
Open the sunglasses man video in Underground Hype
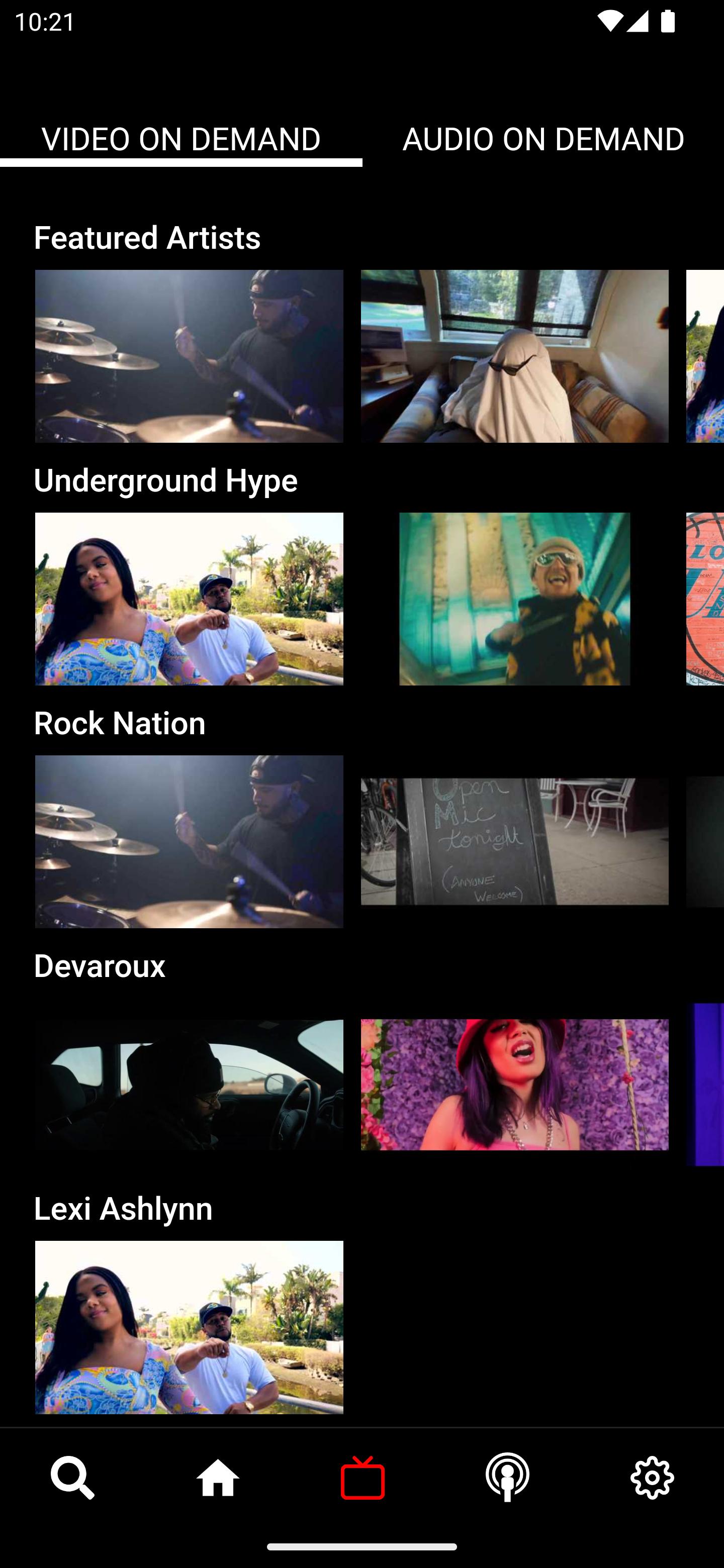(514, 599)
